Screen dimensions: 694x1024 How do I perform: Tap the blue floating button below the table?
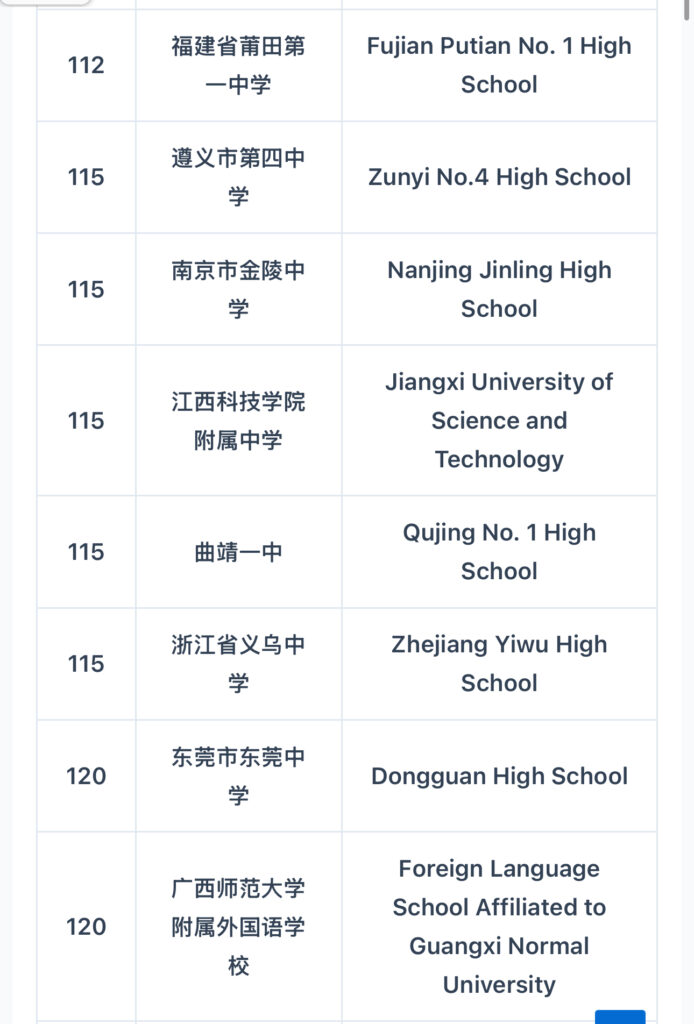tap(620, 1016)
